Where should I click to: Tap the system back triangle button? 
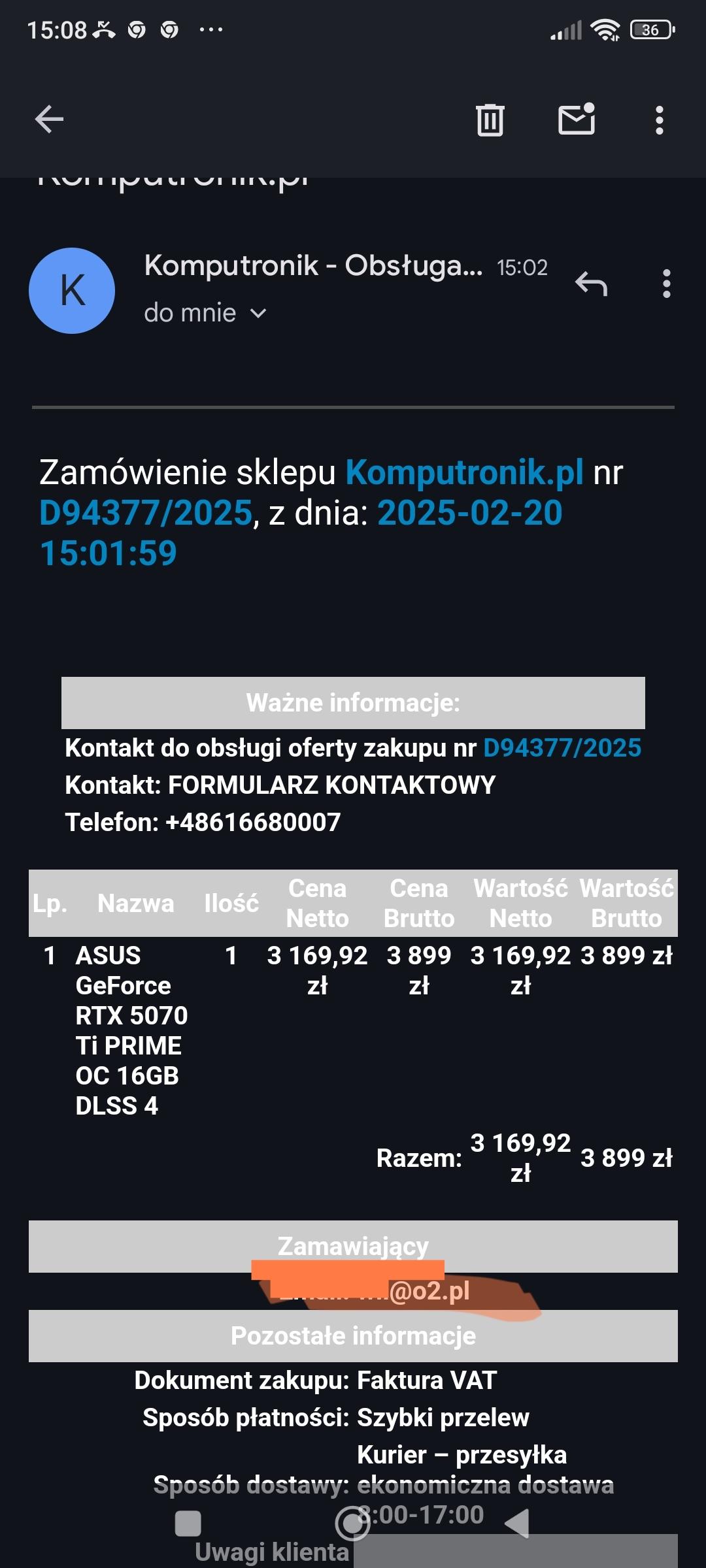pos(517,1524)
